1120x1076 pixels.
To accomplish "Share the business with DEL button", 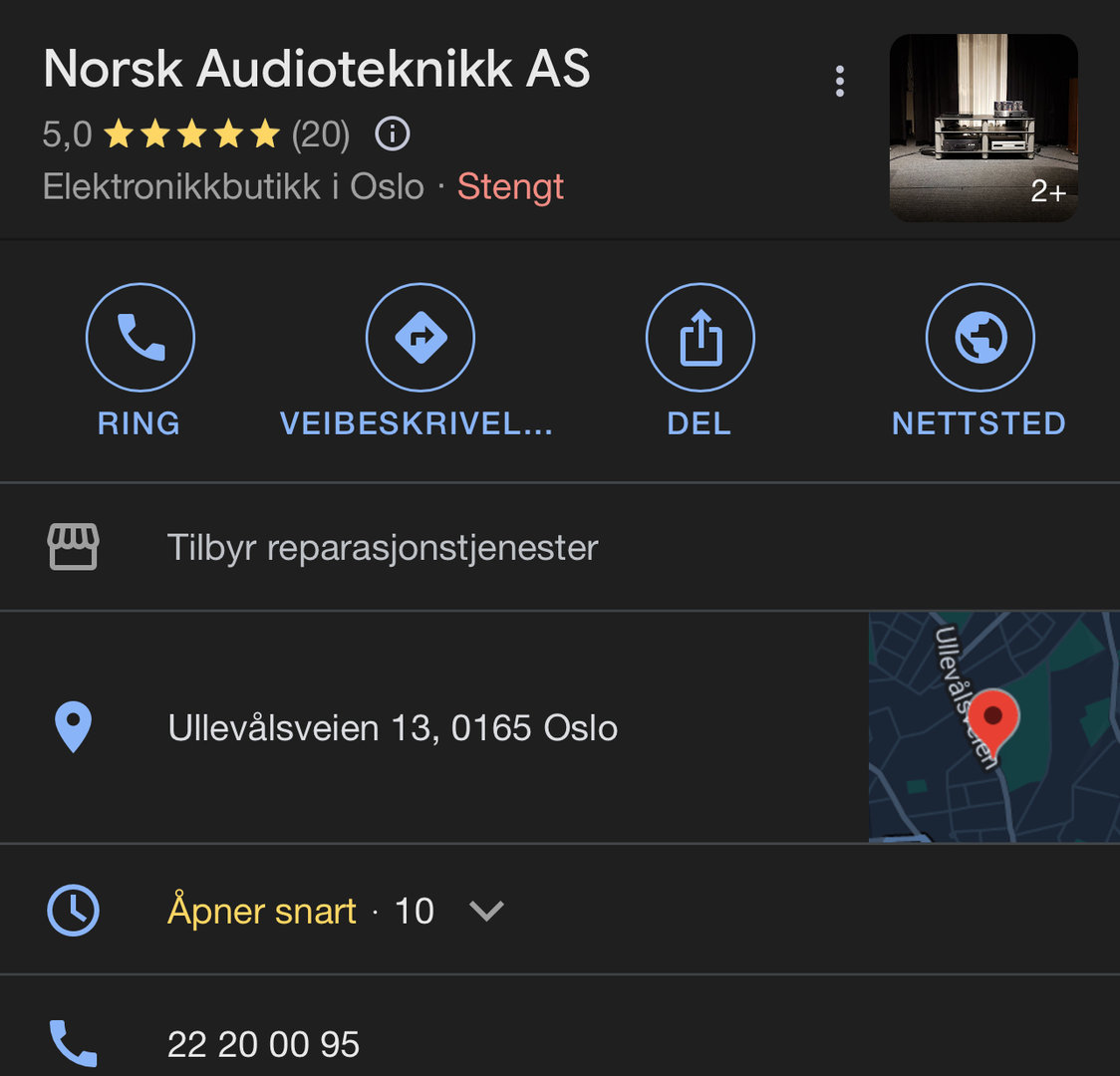I will pyautogui.click(x=700, y=338).
